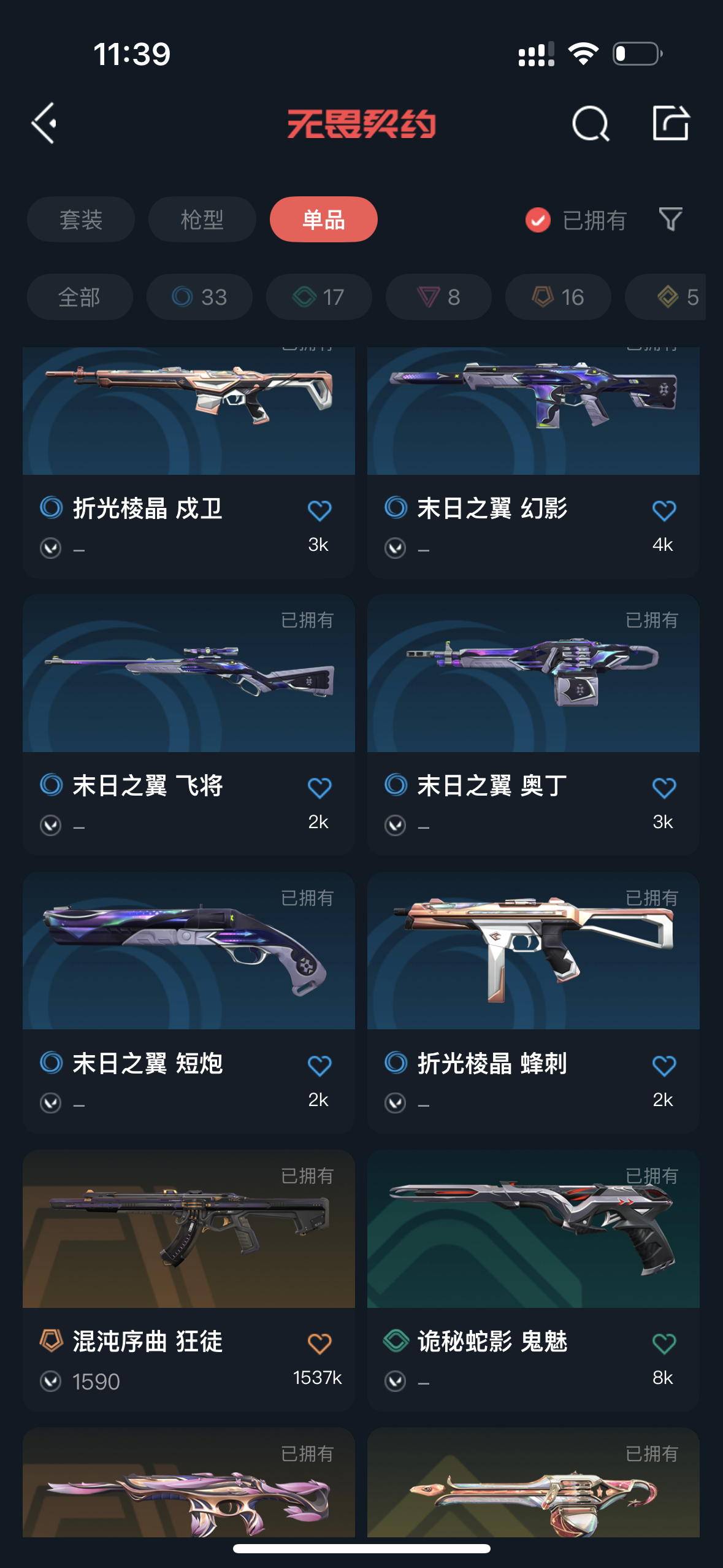The image size is (723, 1568).
Task: Switch to the 套装 tab
Action: (80, 219)
